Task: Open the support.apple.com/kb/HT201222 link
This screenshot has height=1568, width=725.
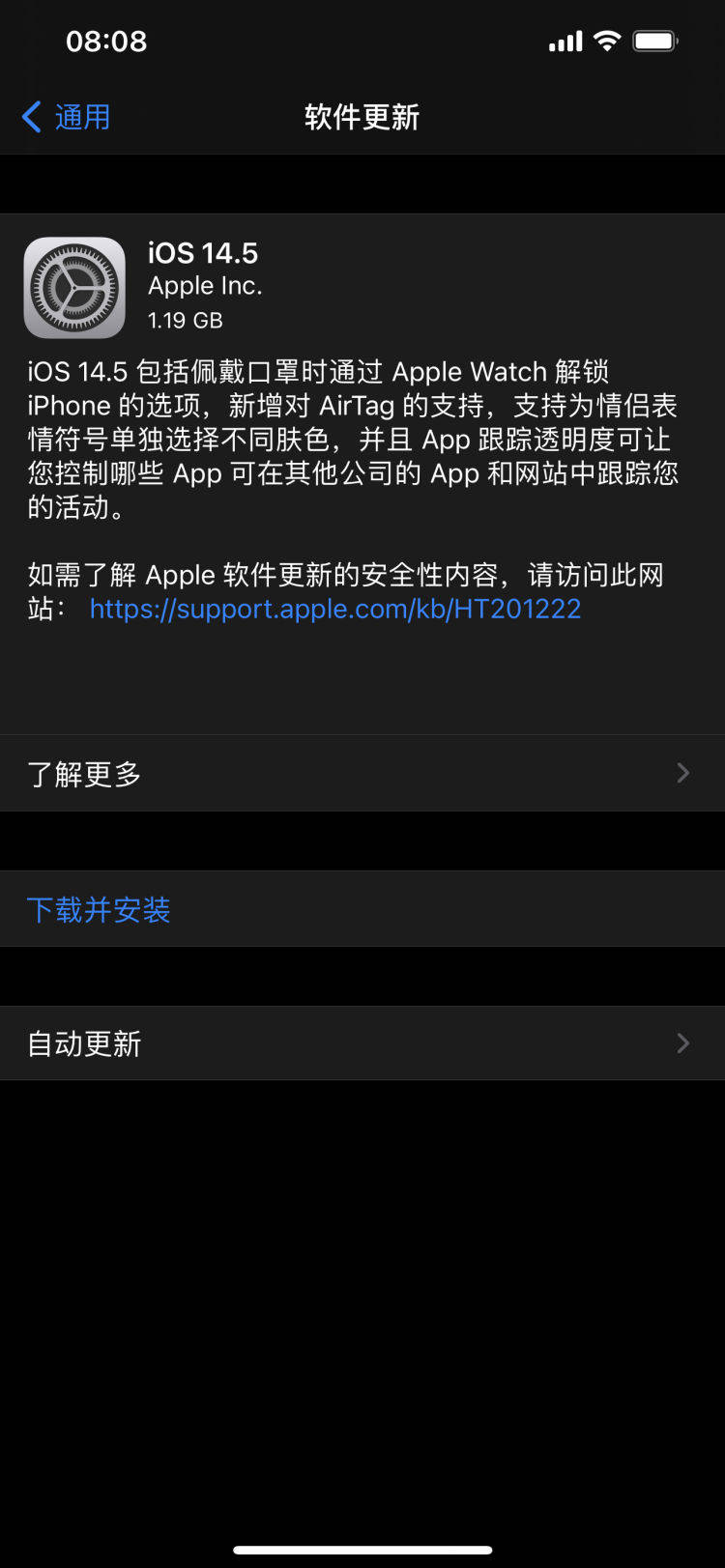Action: [335, 609]
